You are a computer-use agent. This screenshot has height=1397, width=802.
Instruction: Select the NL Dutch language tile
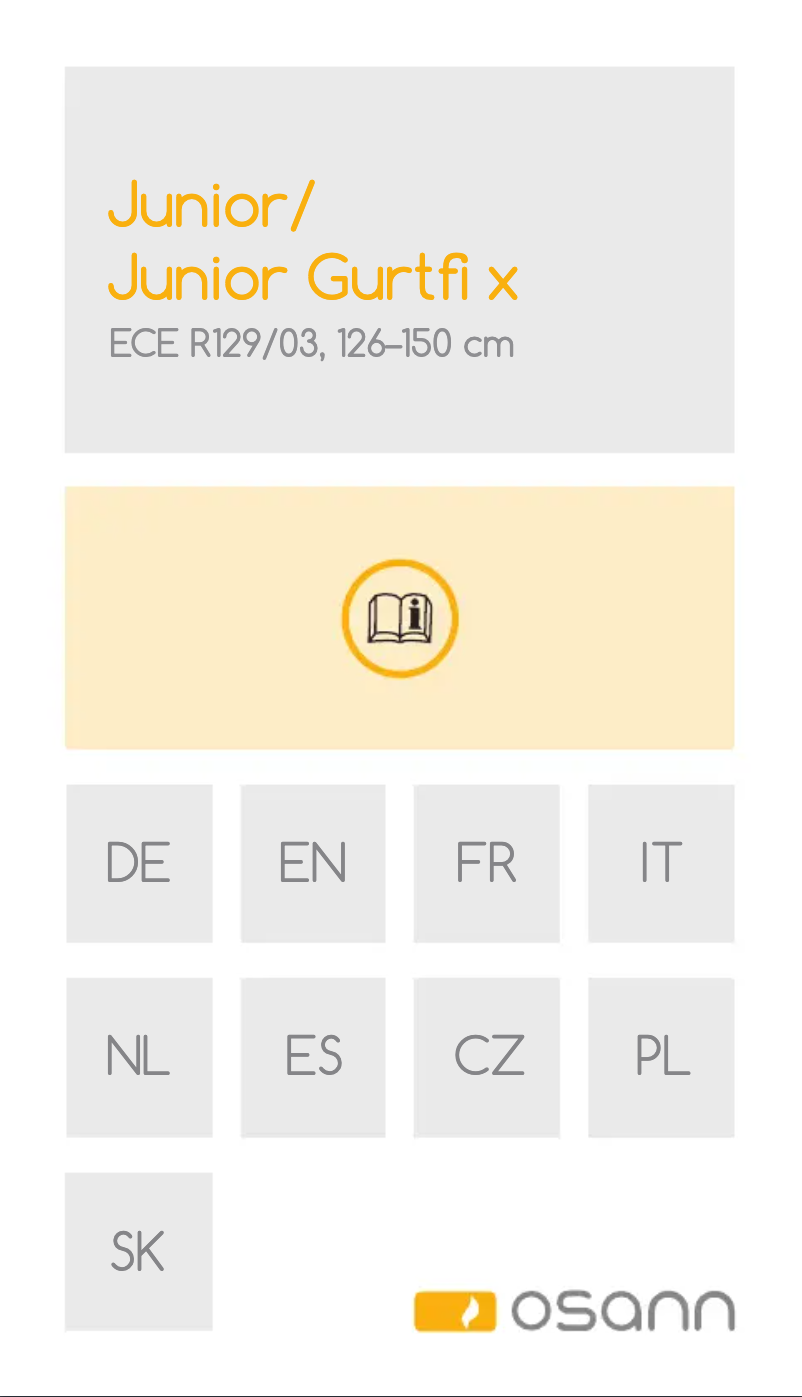(139, 1057)
